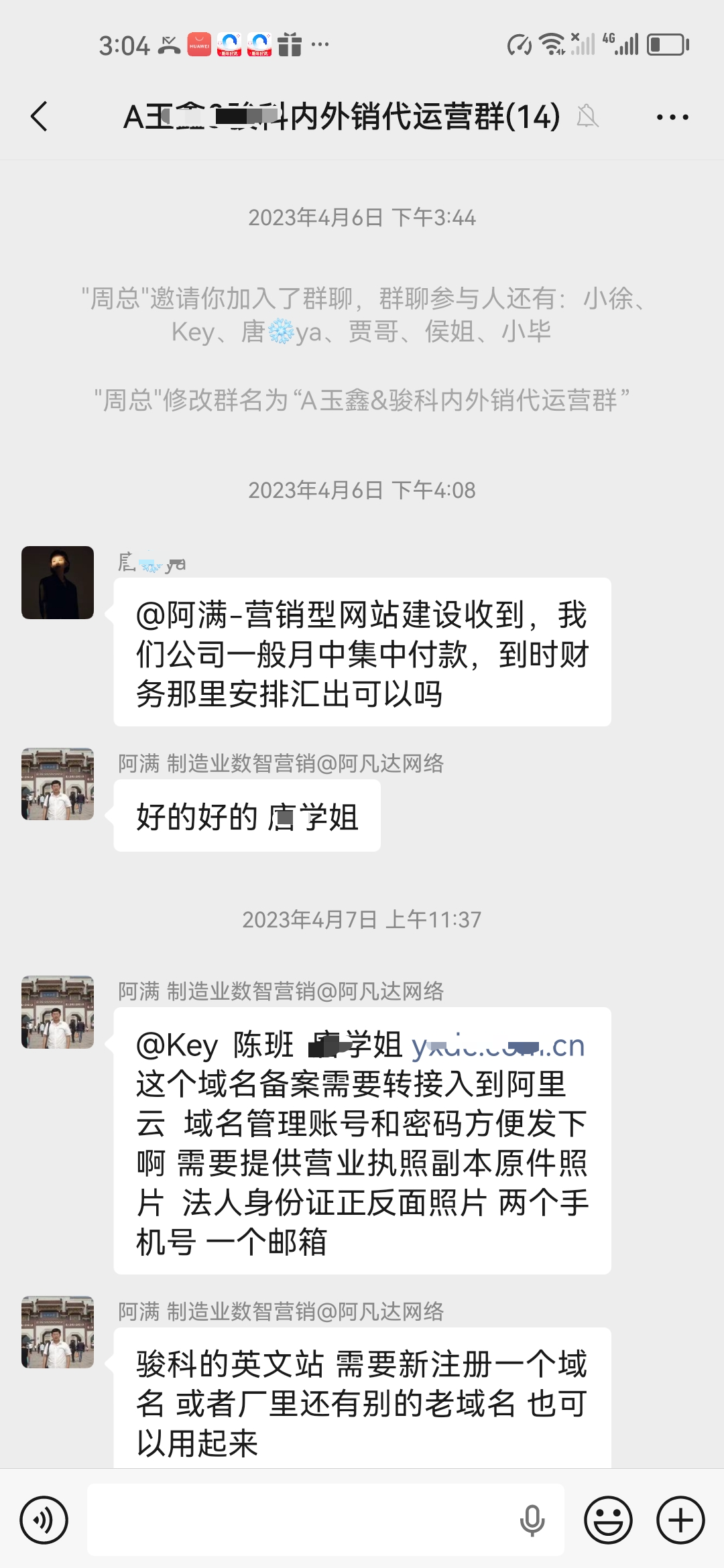Screen dimensions: 724x1568
Task: View the dark avatar sender's profile
Action: pyautogui.click(x=58, y=582)
